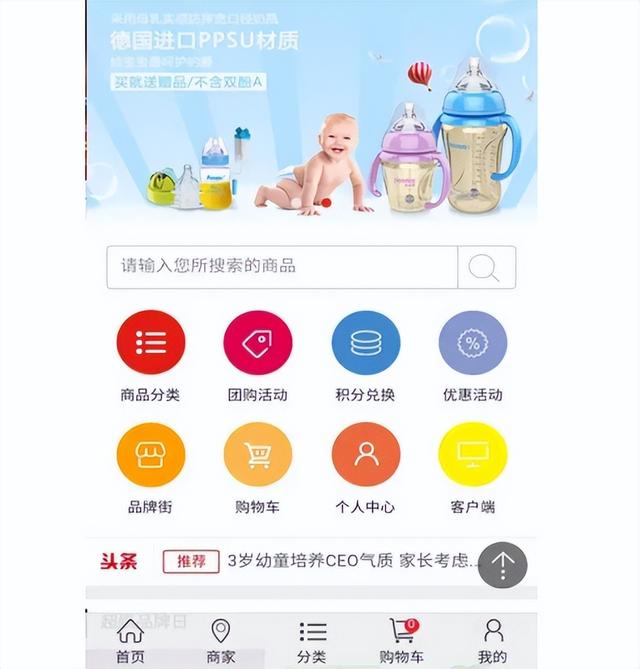Switch to the 购物车 cart tab
640x669 pixels.
(402, 641)
